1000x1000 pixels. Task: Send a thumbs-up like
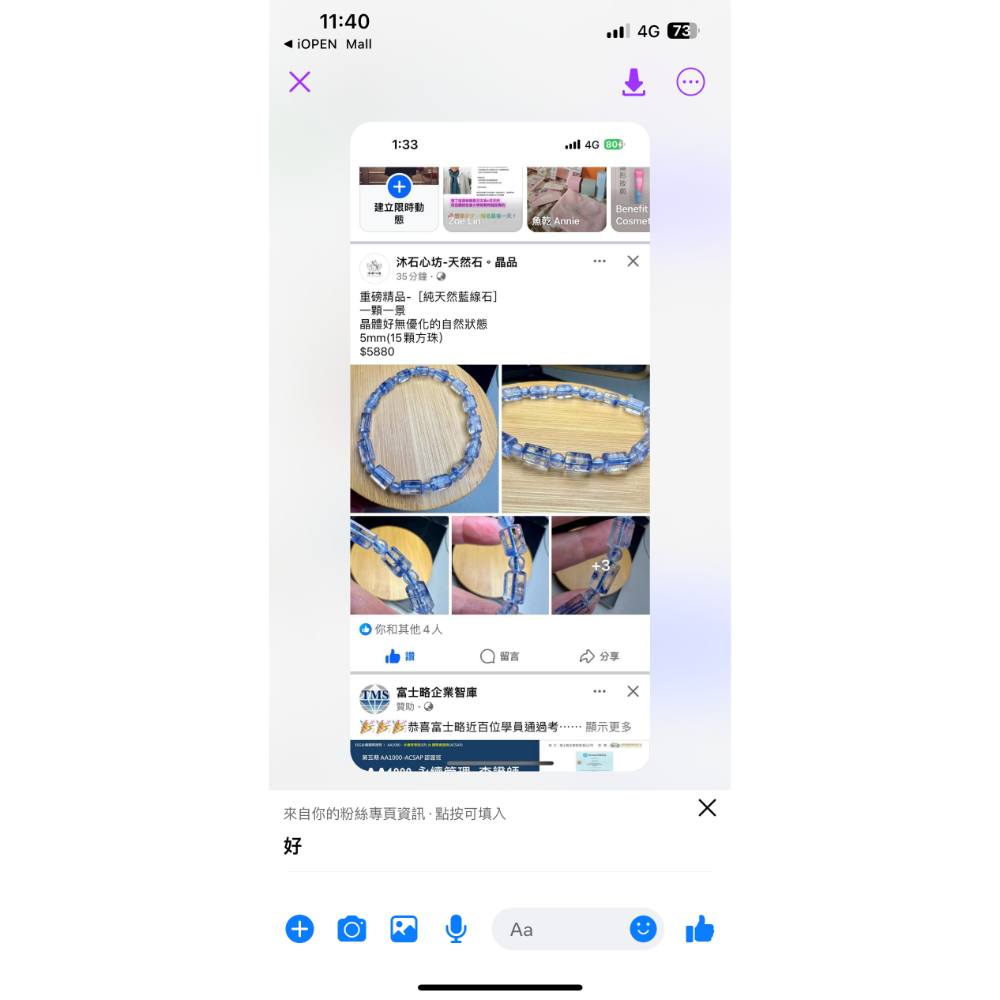[x=700, y=929]
